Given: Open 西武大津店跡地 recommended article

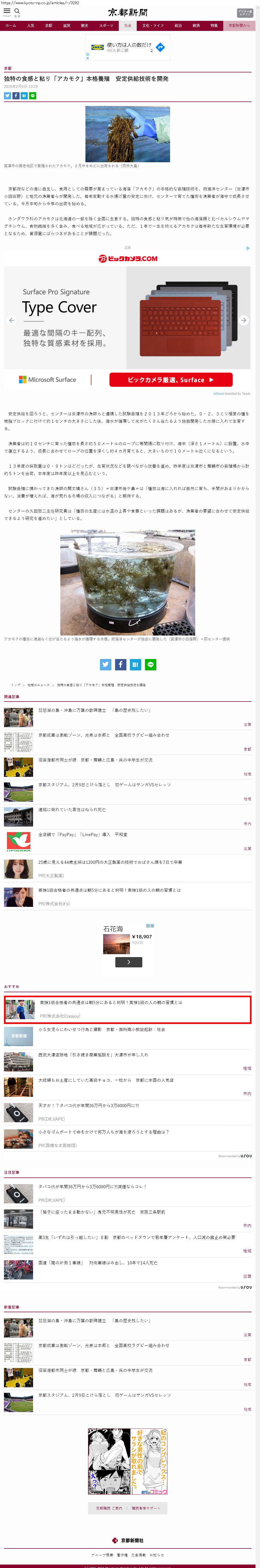Looking at the screenshot, I should [93, 1055].
